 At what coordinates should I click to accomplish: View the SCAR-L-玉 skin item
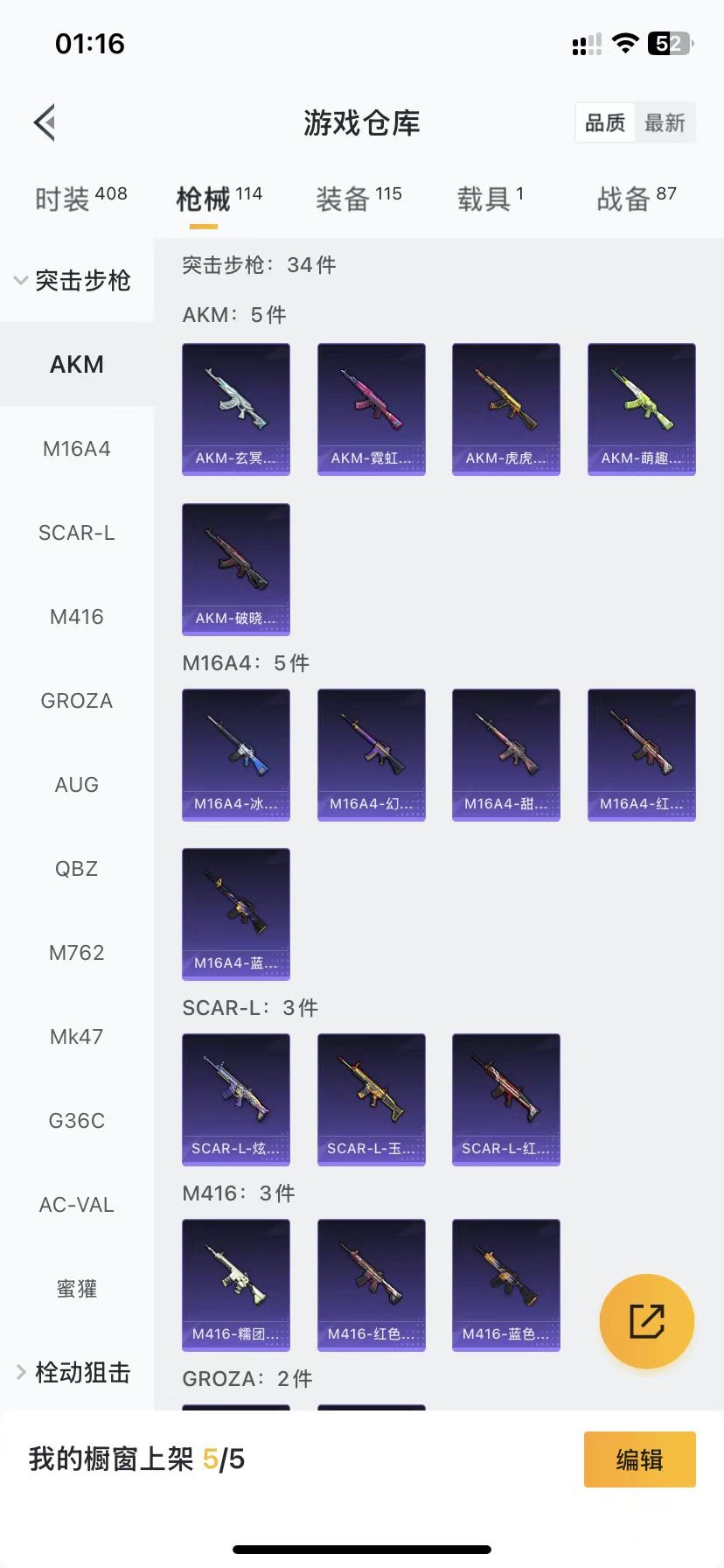(372, 1099)
